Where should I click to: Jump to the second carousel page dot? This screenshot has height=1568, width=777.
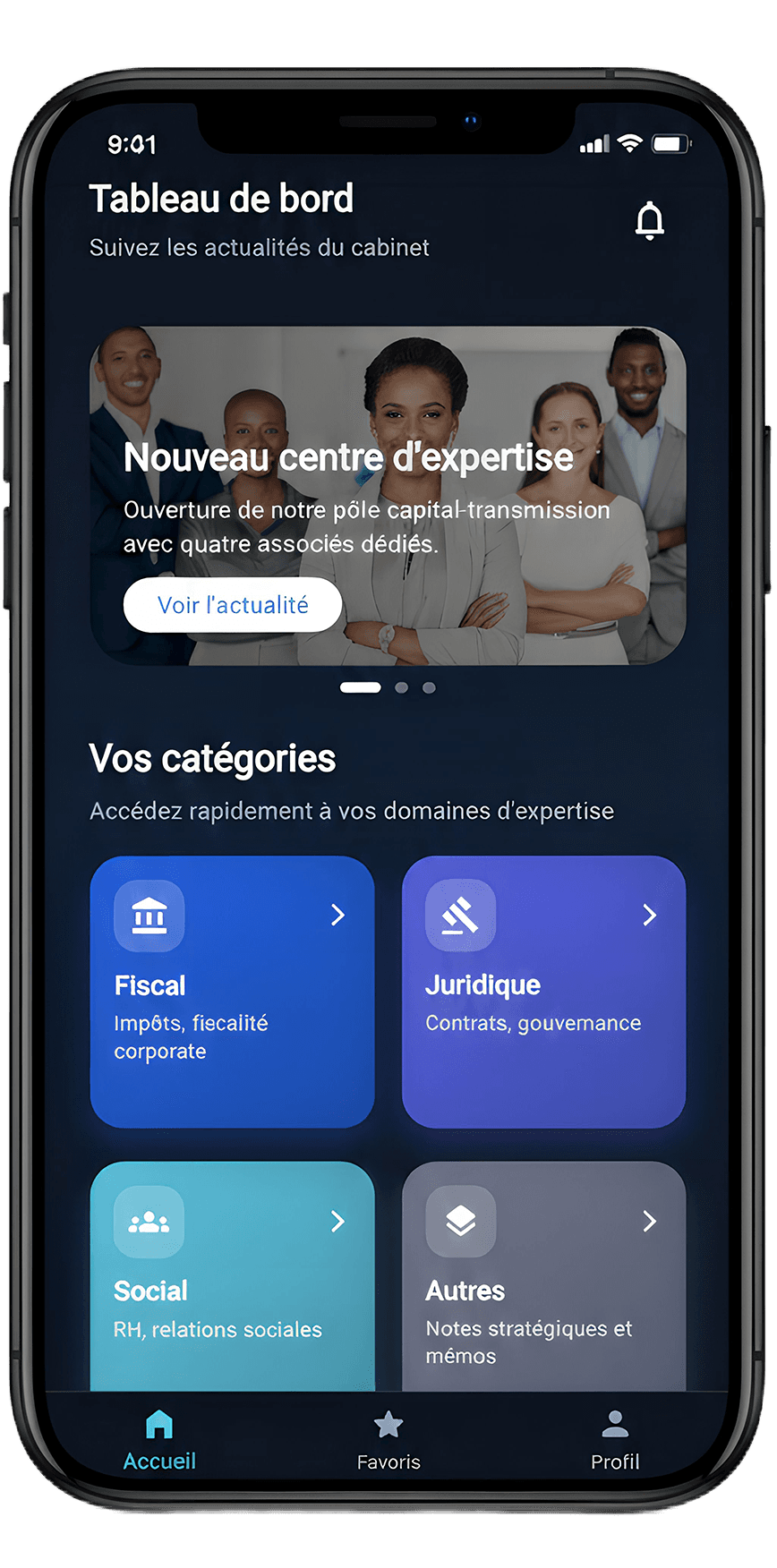coord(402,687)
